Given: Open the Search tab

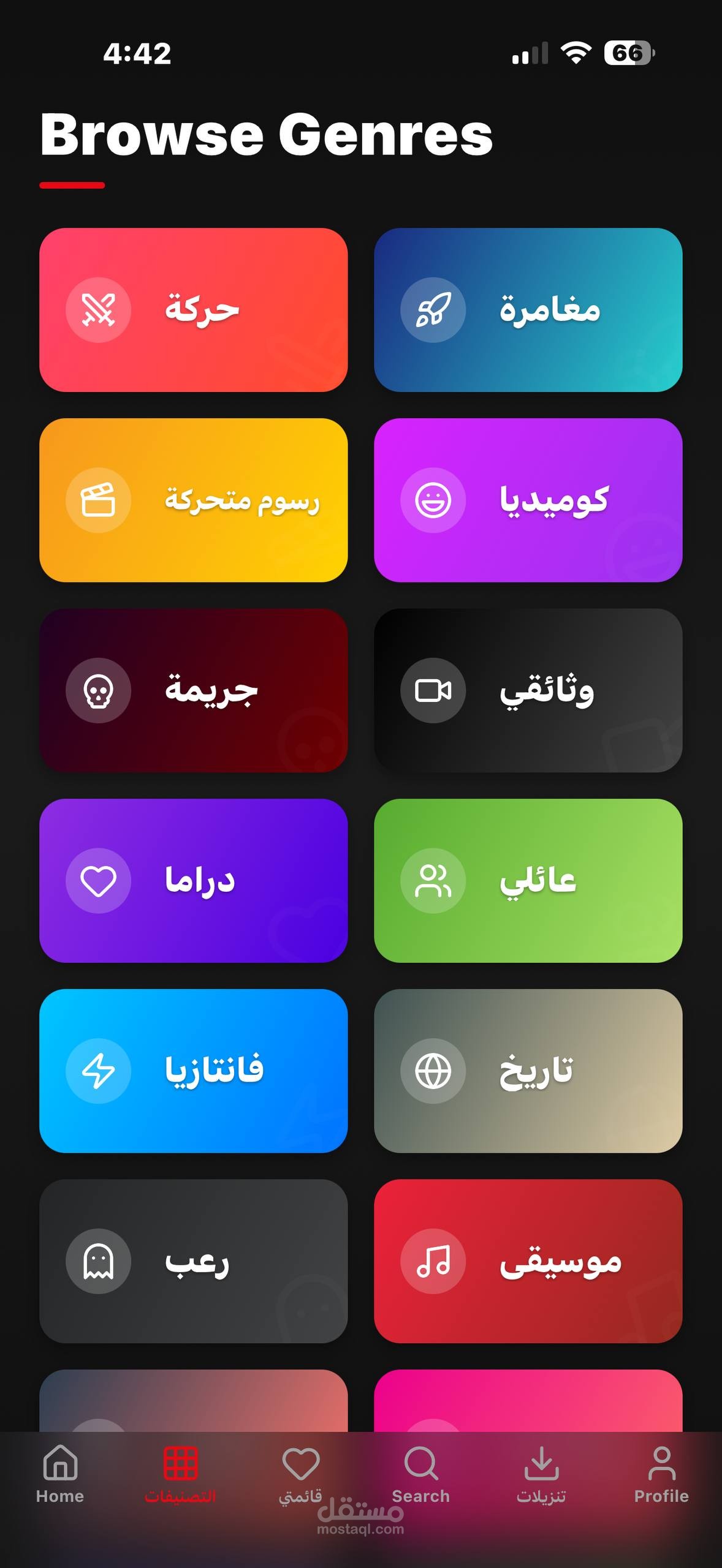Looking at the screenshot, I should point(421,1474).
